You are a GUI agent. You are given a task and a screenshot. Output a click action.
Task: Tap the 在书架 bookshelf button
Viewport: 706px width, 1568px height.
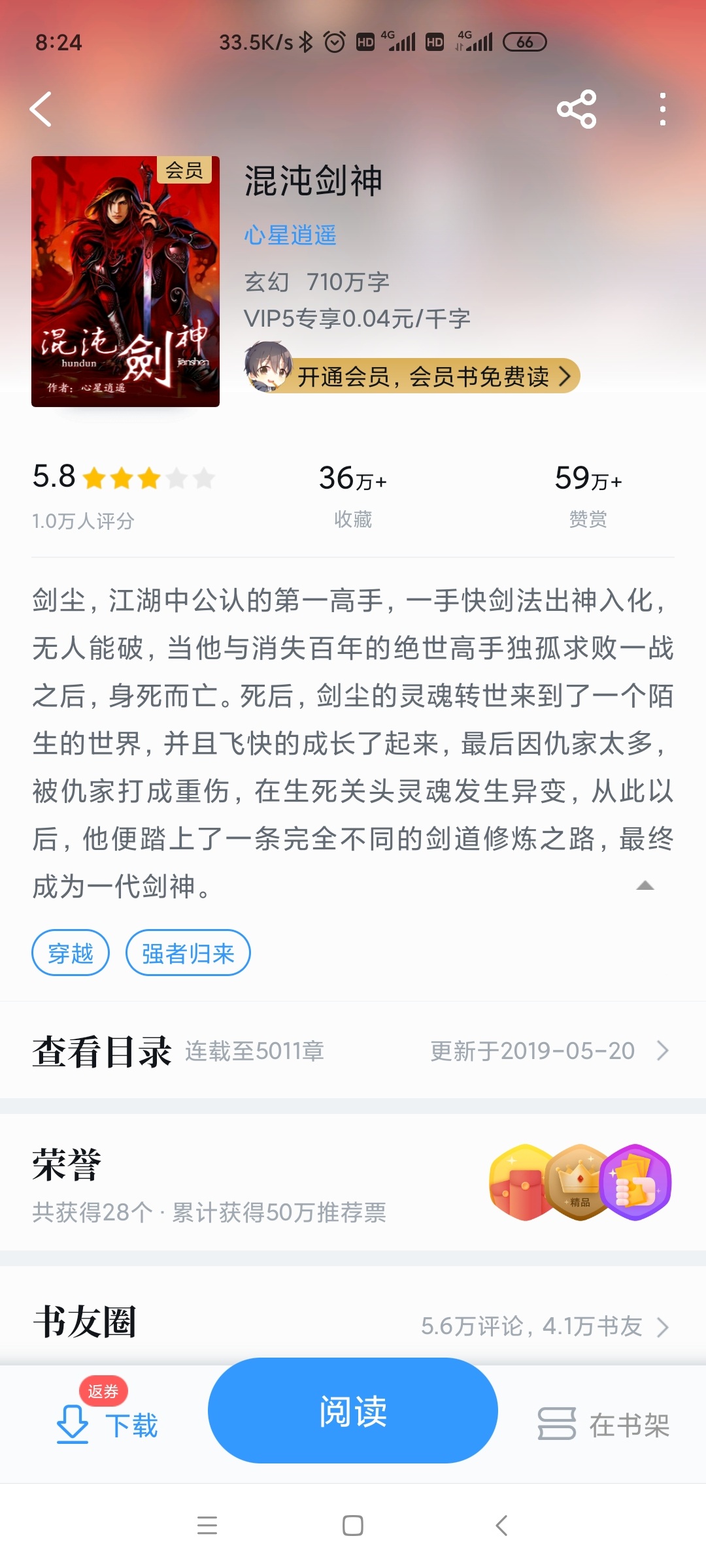604,1424
